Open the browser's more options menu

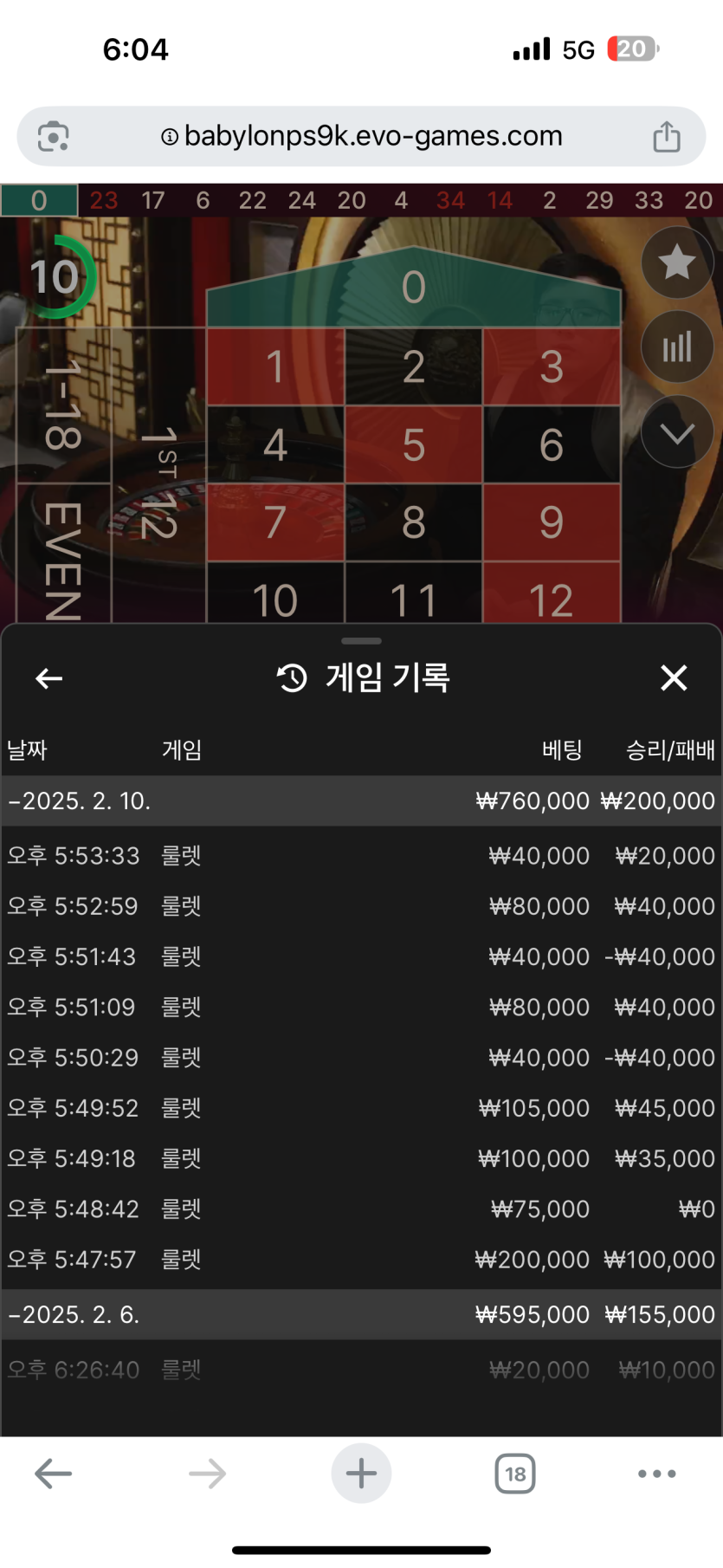coord(656,1474)
